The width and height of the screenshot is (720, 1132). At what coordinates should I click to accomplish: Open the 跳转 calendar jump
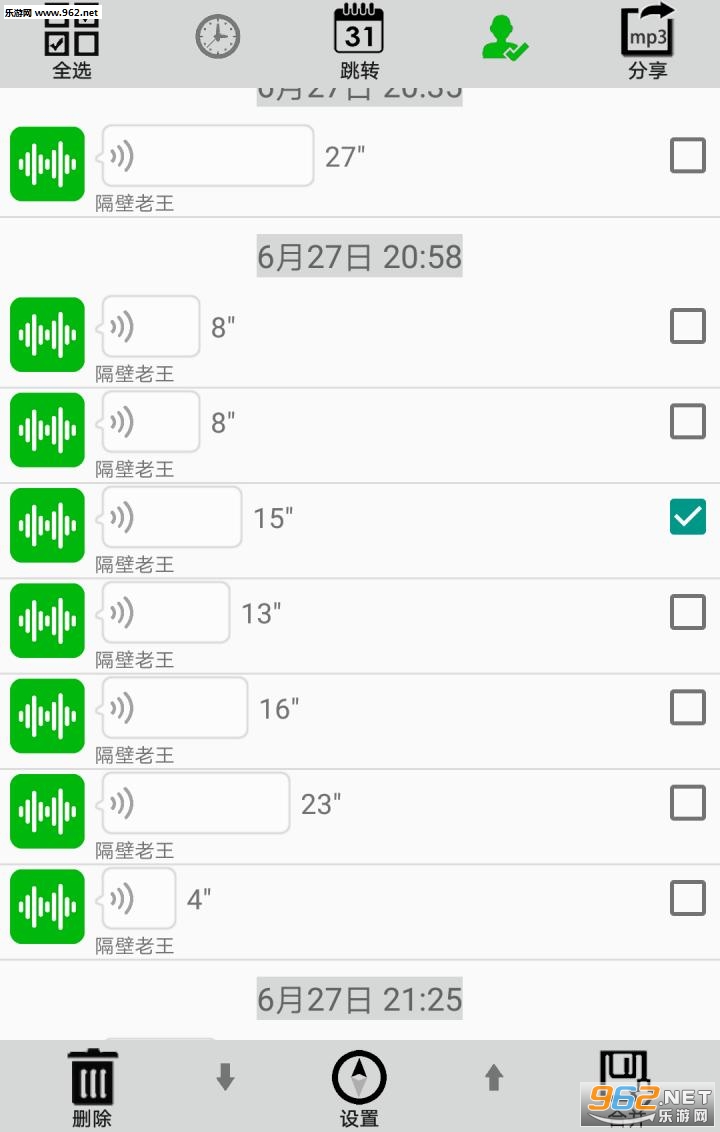[x=359, y=42]
